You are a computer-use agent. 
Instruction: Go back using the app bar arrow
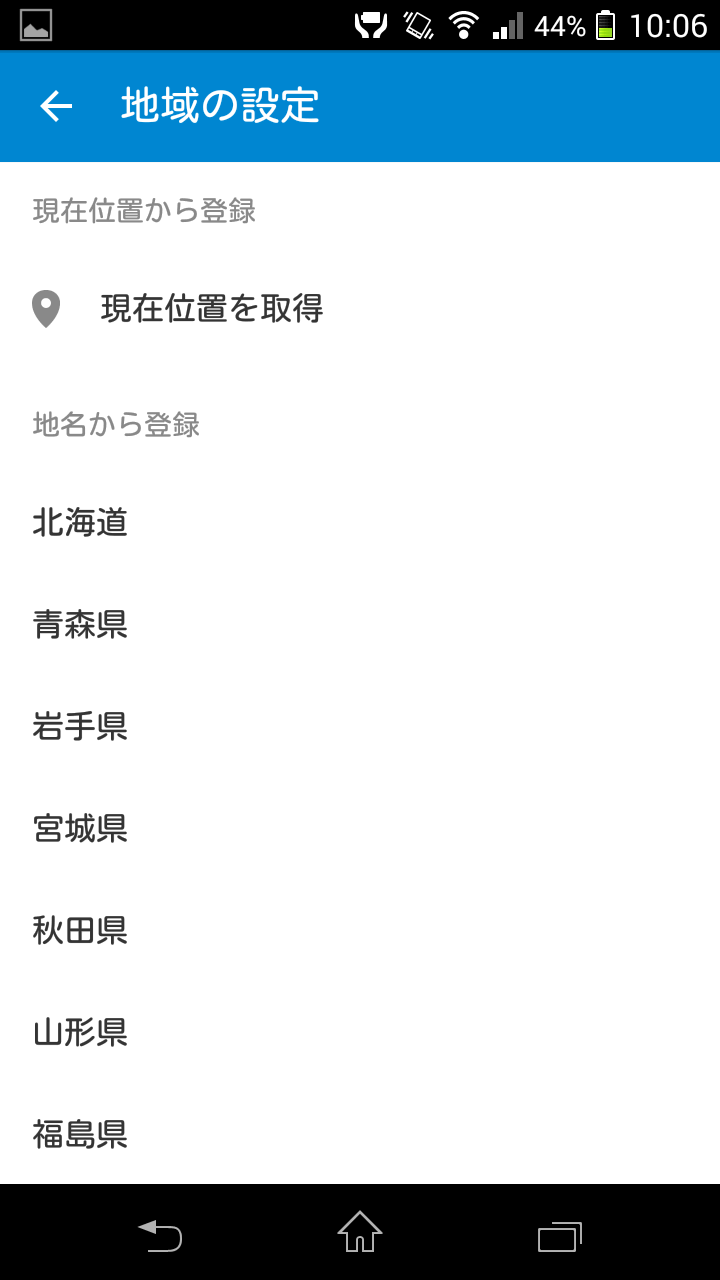coord(56,106)
